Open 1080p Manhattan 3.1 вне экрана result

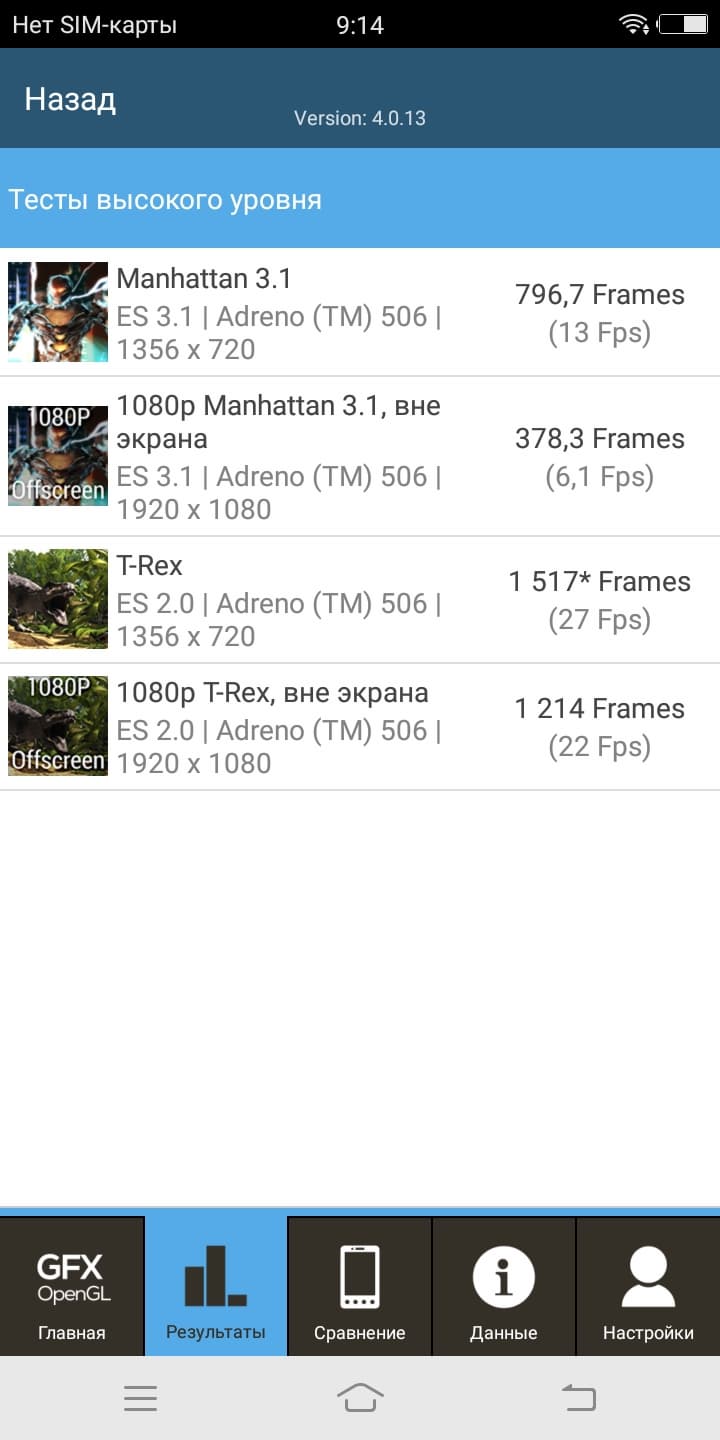pyautogui.click(x=360, y=457)
